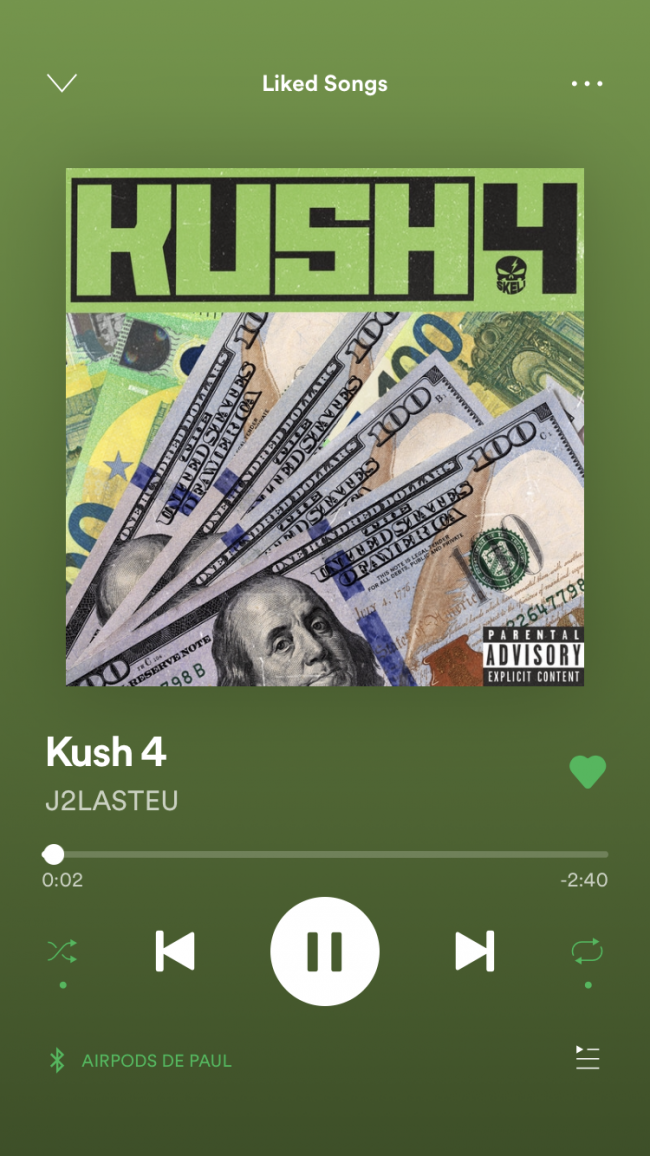The width and height of the screenshot is (650, 1156).
Task: Unlike Kush 4 with the heart icon
Action: pyautogui.click(x=588, y=772)
